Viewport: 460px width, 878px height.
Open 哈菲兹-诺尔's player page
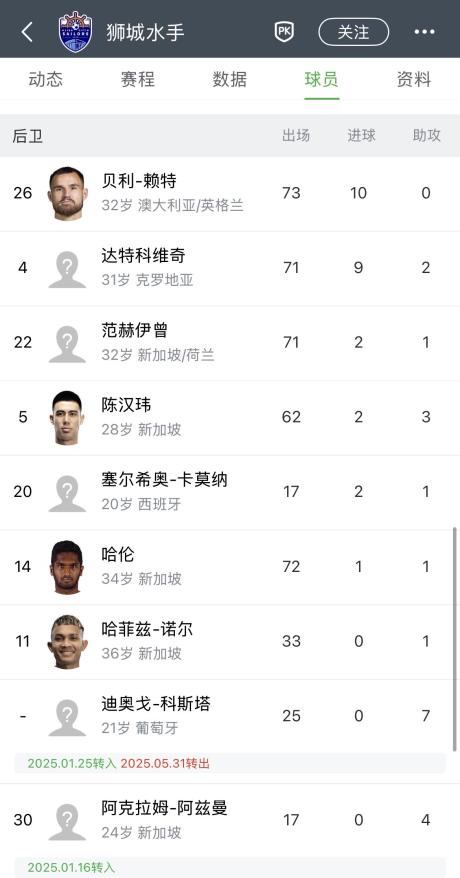230,641
